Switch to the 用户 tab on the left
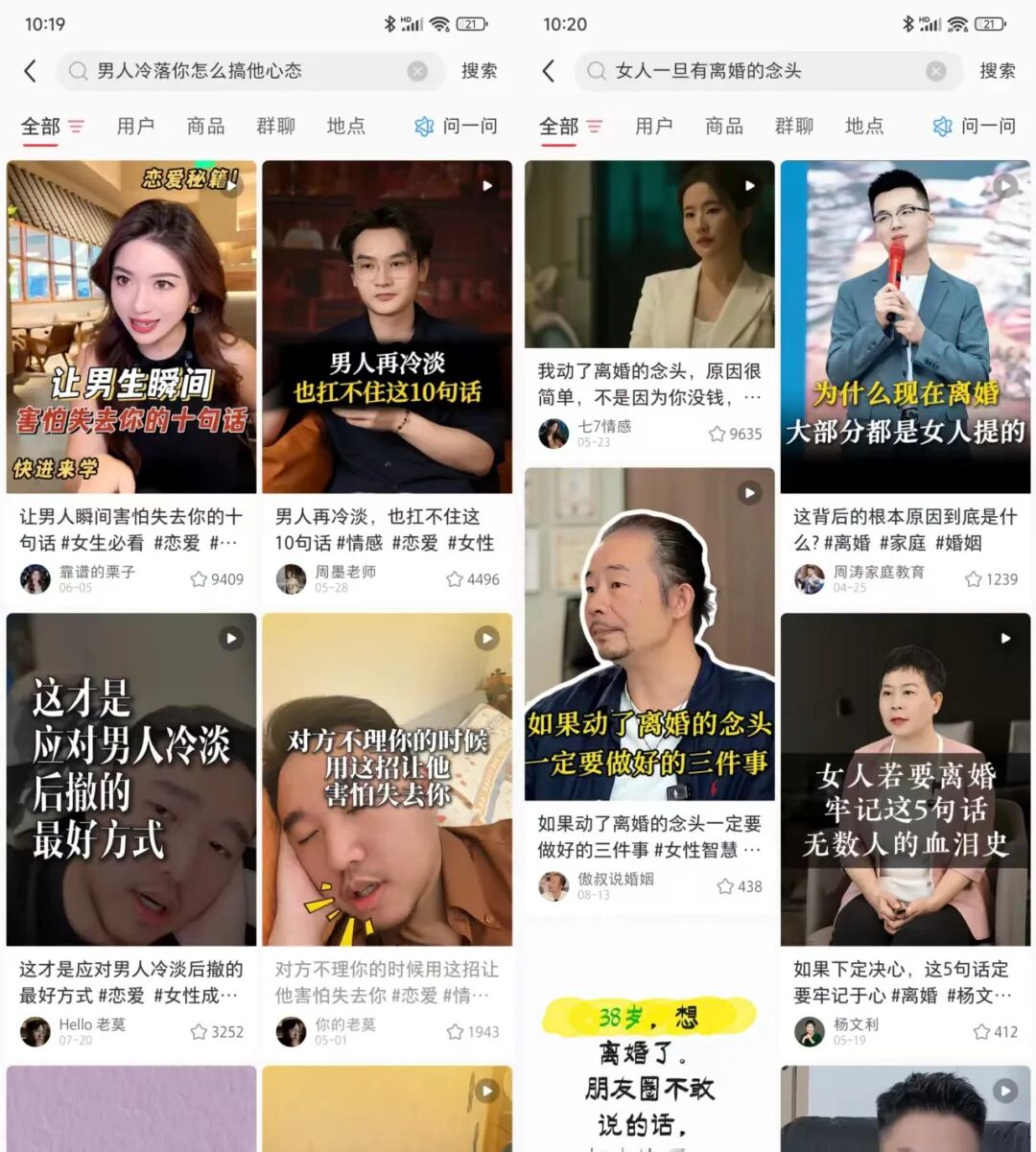 click(136, 126)
